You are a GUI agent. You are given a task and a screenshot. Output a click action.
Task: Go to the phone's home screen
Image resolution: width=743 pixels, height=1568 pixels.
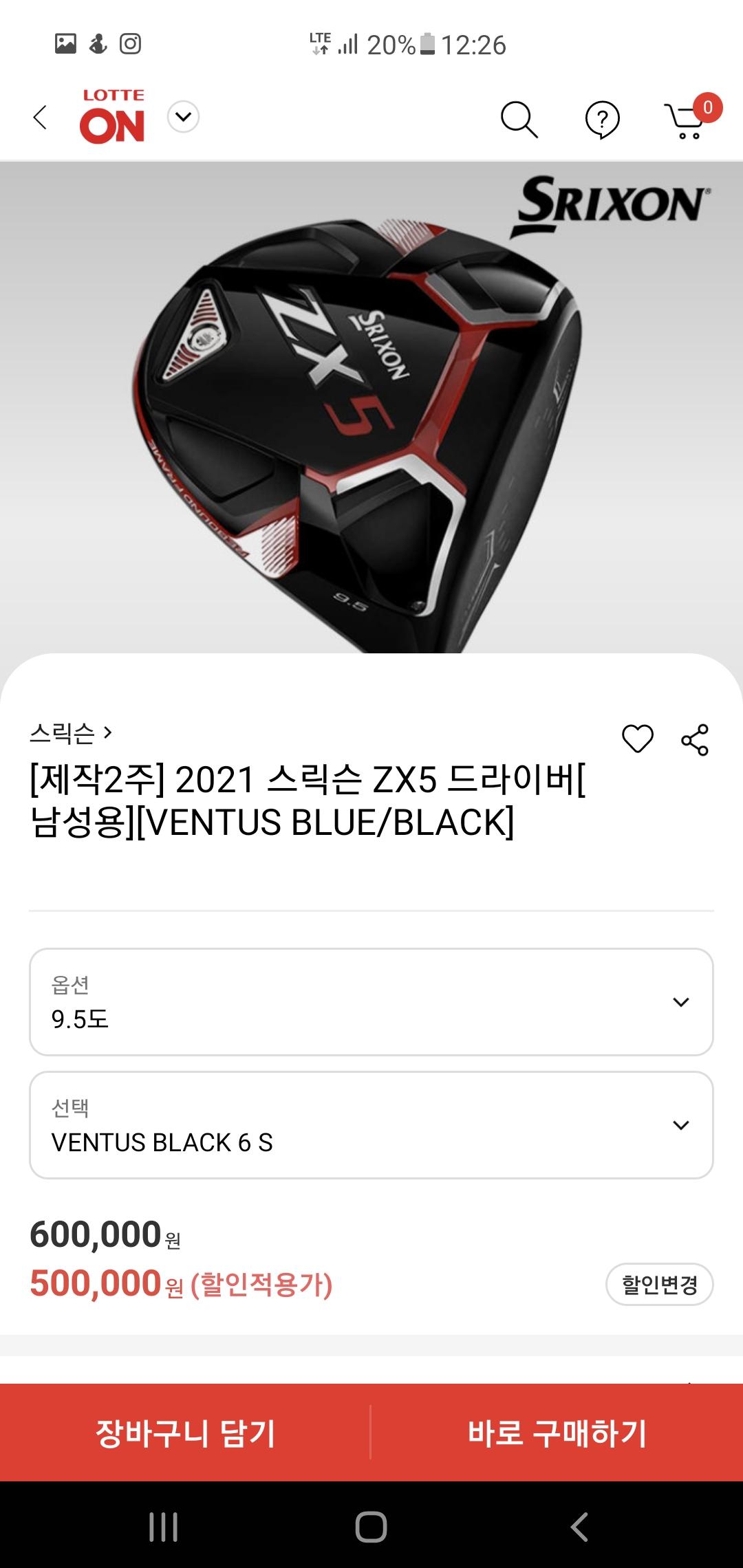point(371,1527)
